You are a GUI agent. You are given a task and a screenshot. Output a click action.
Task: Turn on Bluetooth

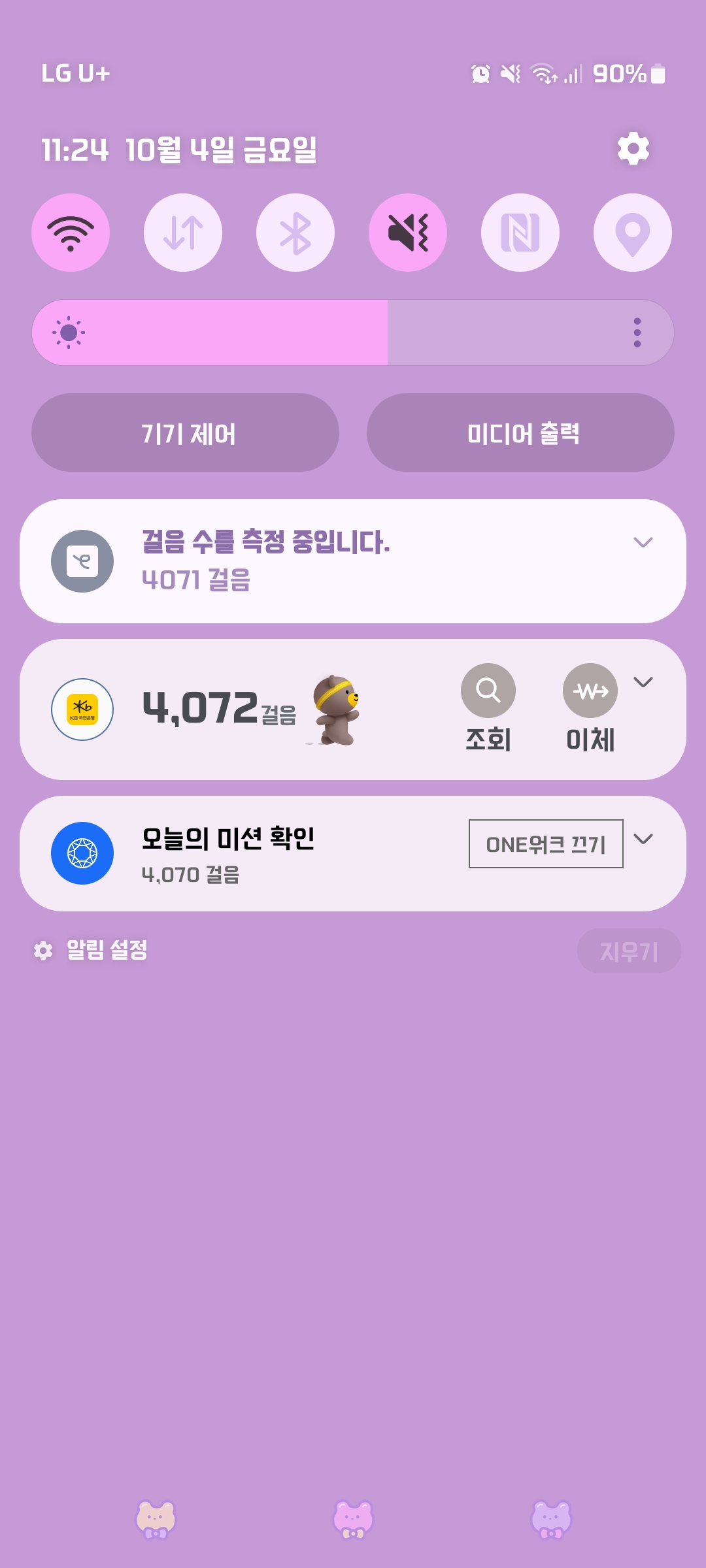pos(295,233)
